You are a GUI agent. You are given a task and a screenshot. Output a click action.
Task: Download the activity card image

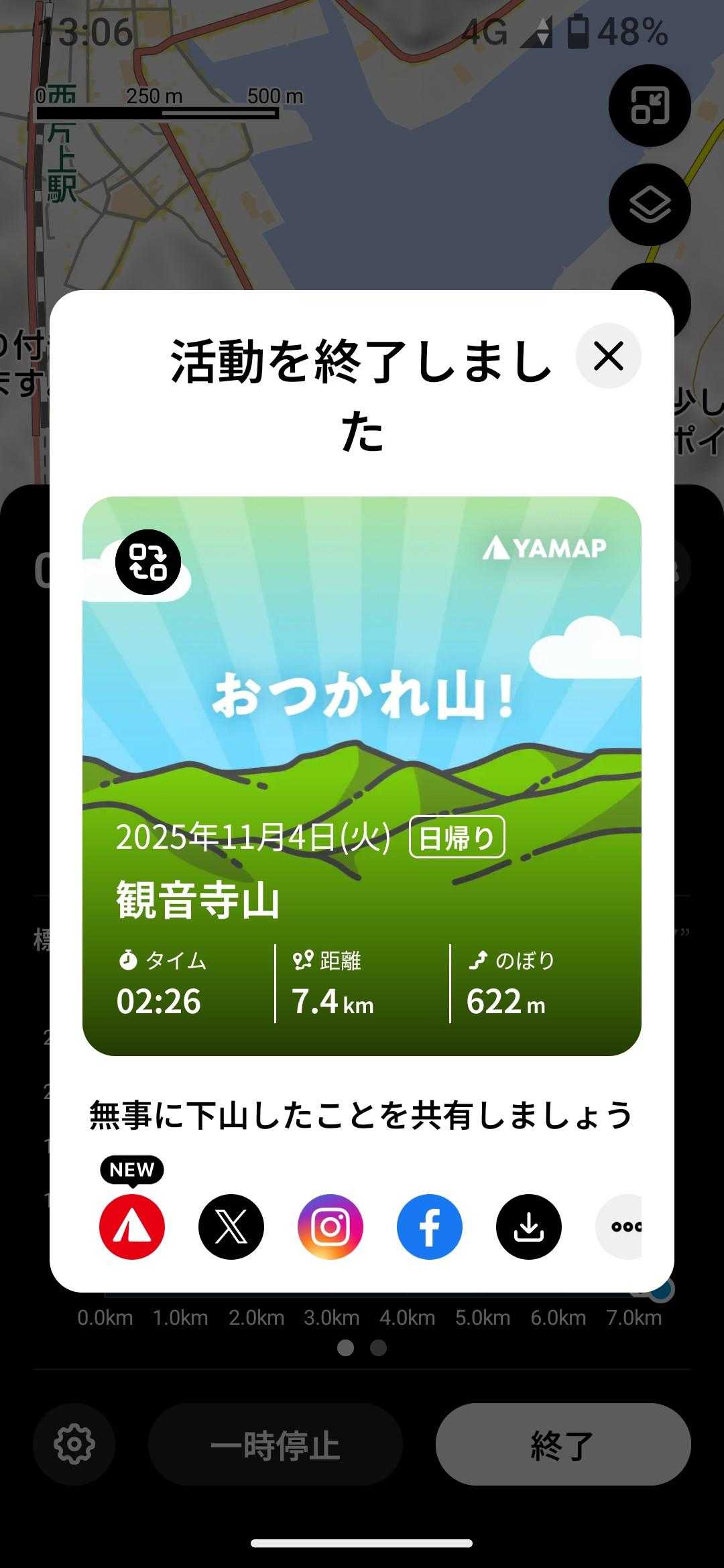click(x=528, y=1226)
